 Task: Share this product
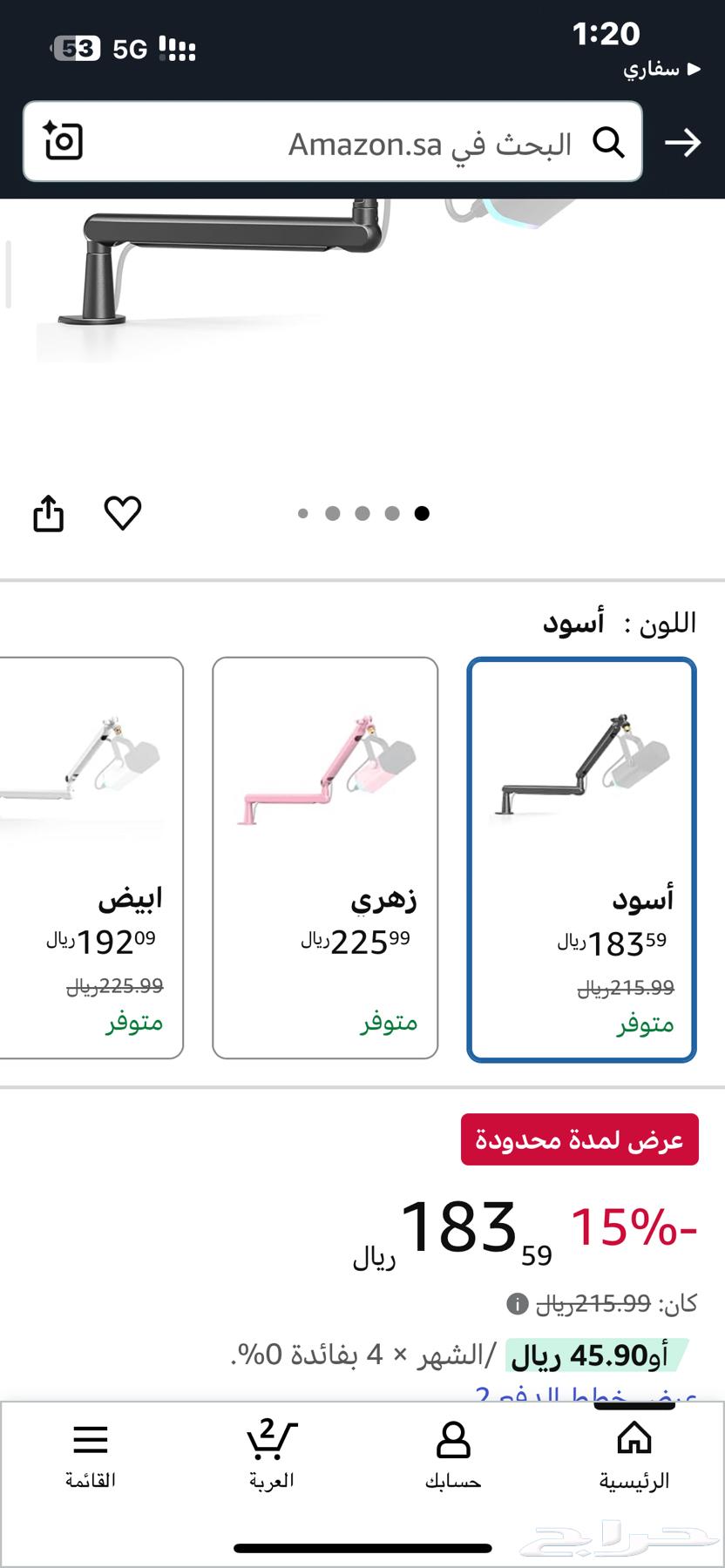pyautogui.click(x=49, y=513)
